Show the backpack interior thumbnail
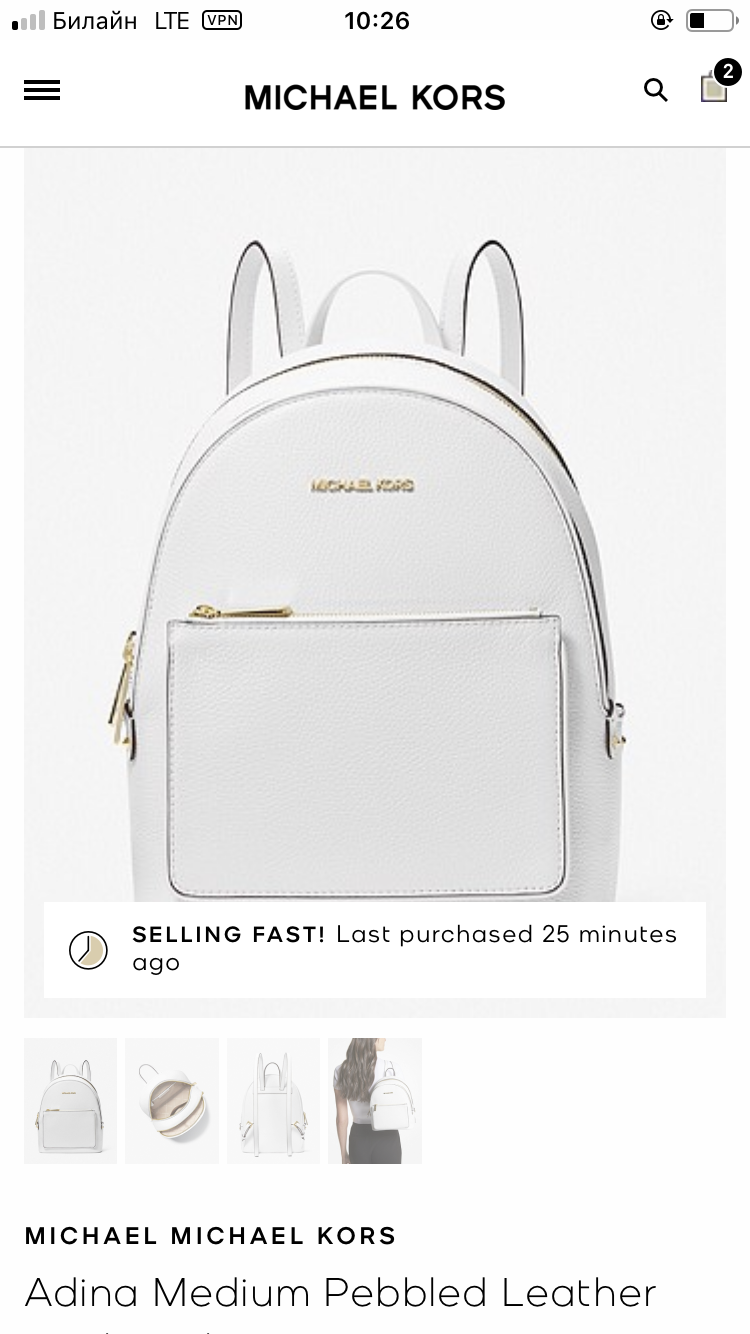750x1334 pixels. click(172, 1101)
